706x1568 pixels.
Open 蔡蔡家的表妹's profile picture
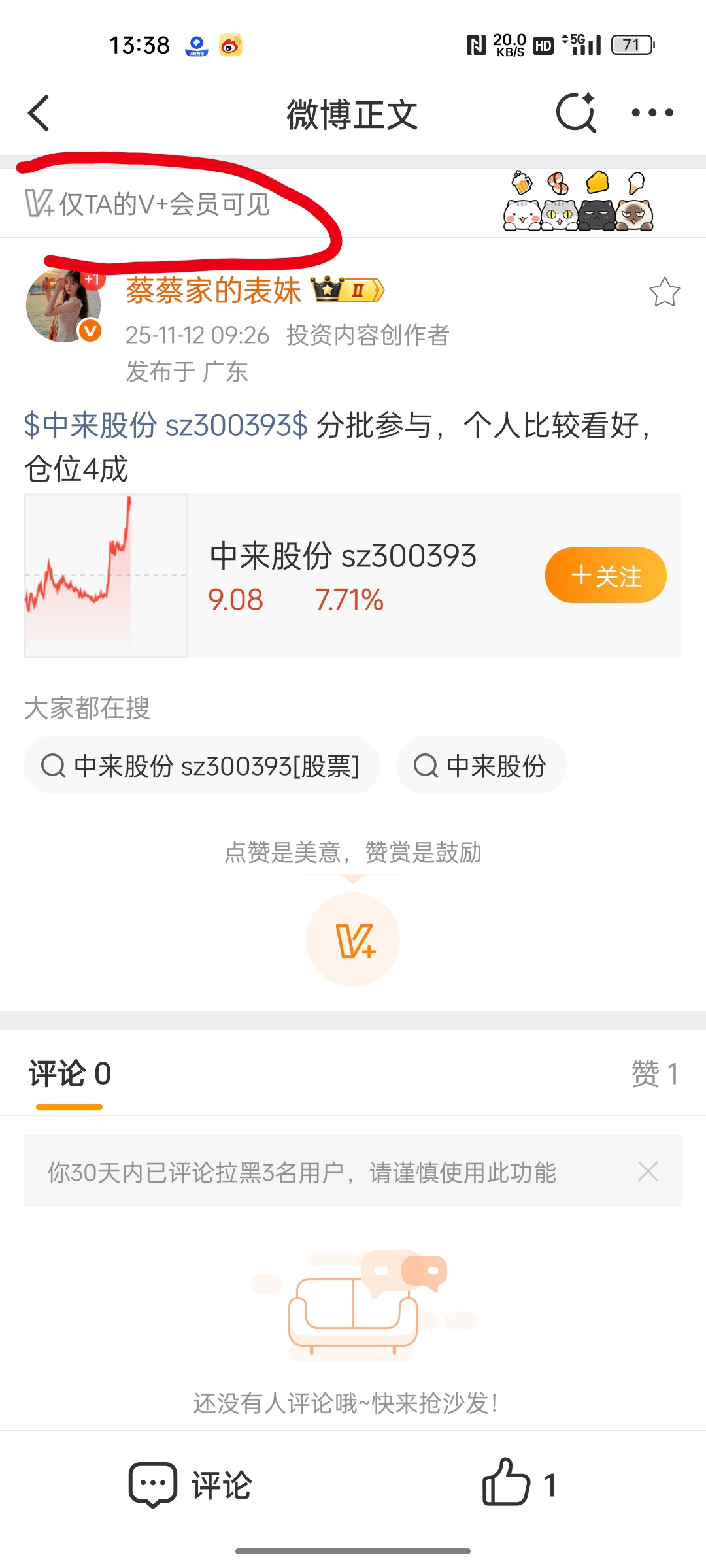[63, 306]
